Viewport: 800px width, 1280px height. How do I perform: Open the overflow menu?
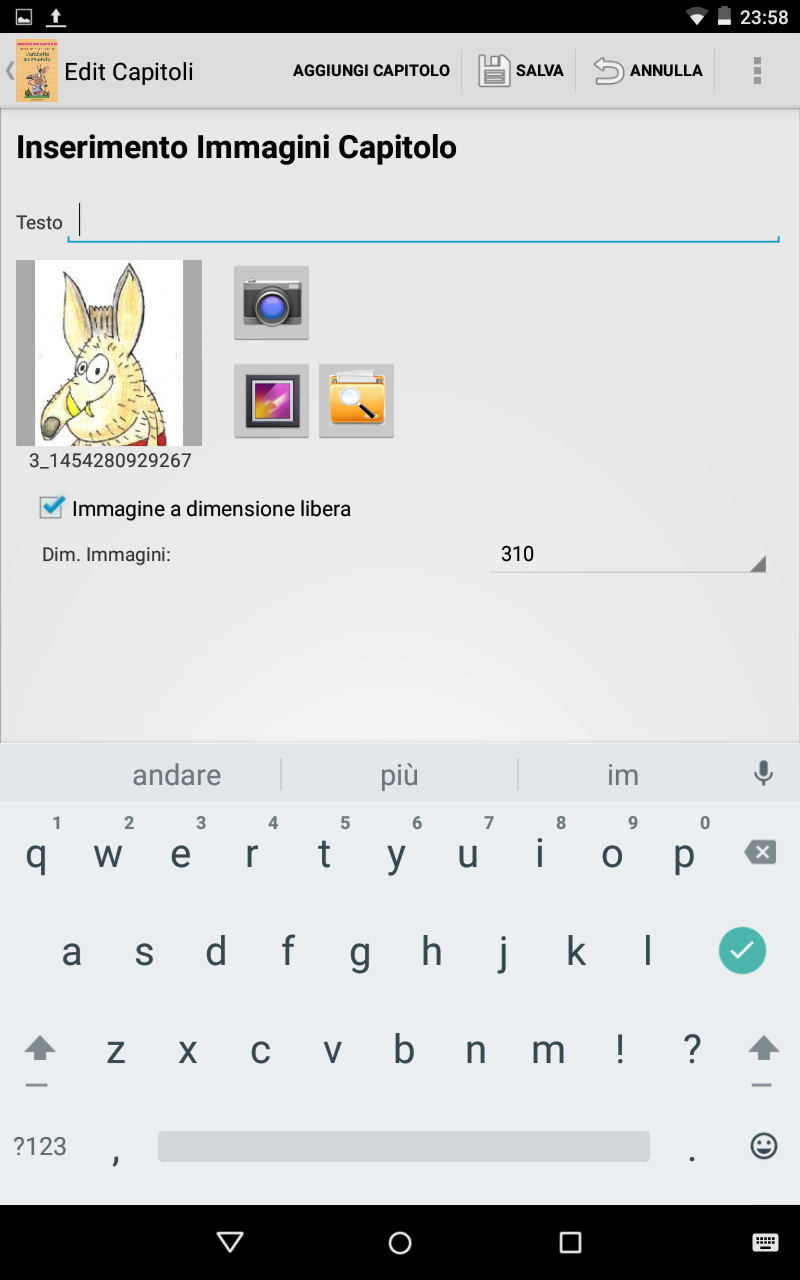click(x=757, y=71)
